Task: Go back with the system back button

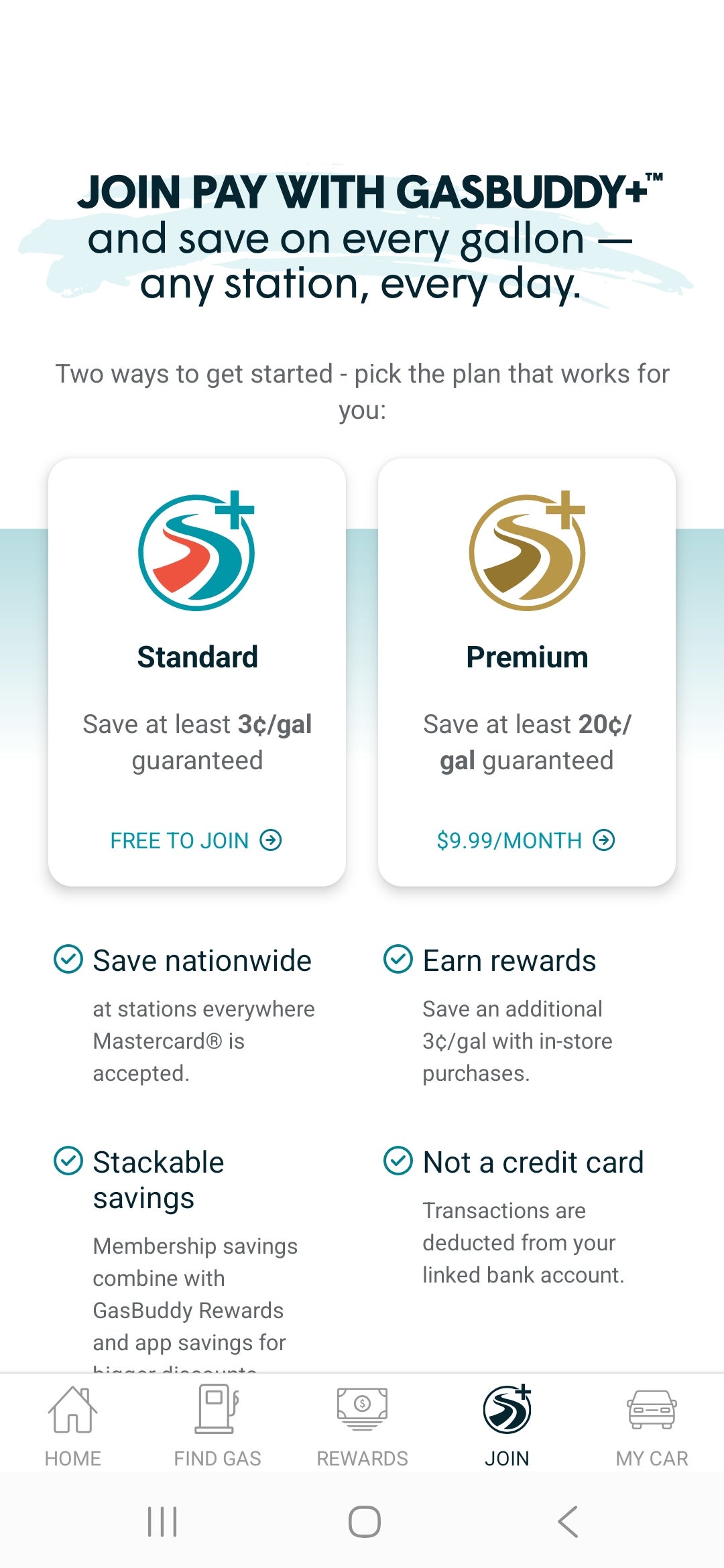Action: click(x=567, y=1521)
